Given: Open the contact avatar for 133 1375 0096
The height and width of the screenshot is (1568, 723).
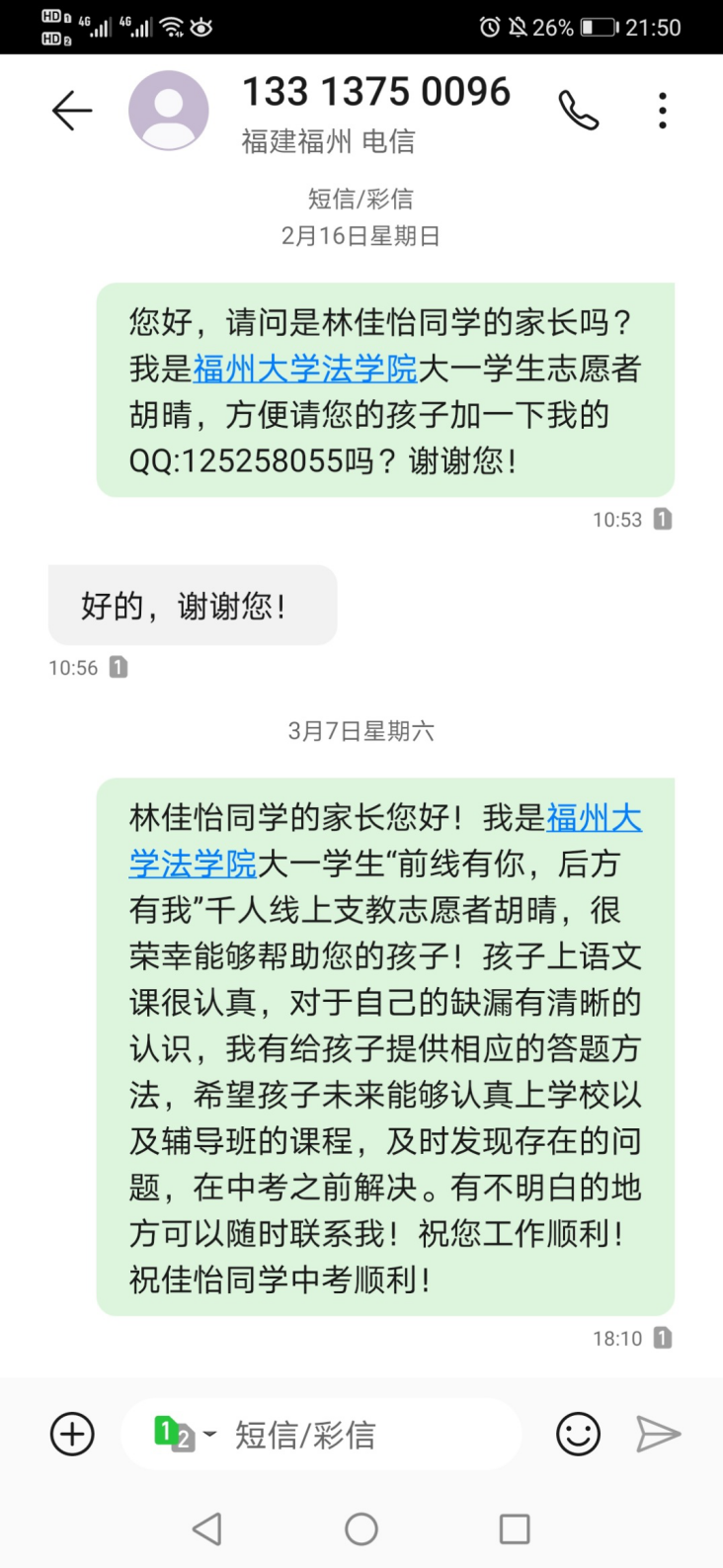Looking at the screenshot, I should [169, 111].
